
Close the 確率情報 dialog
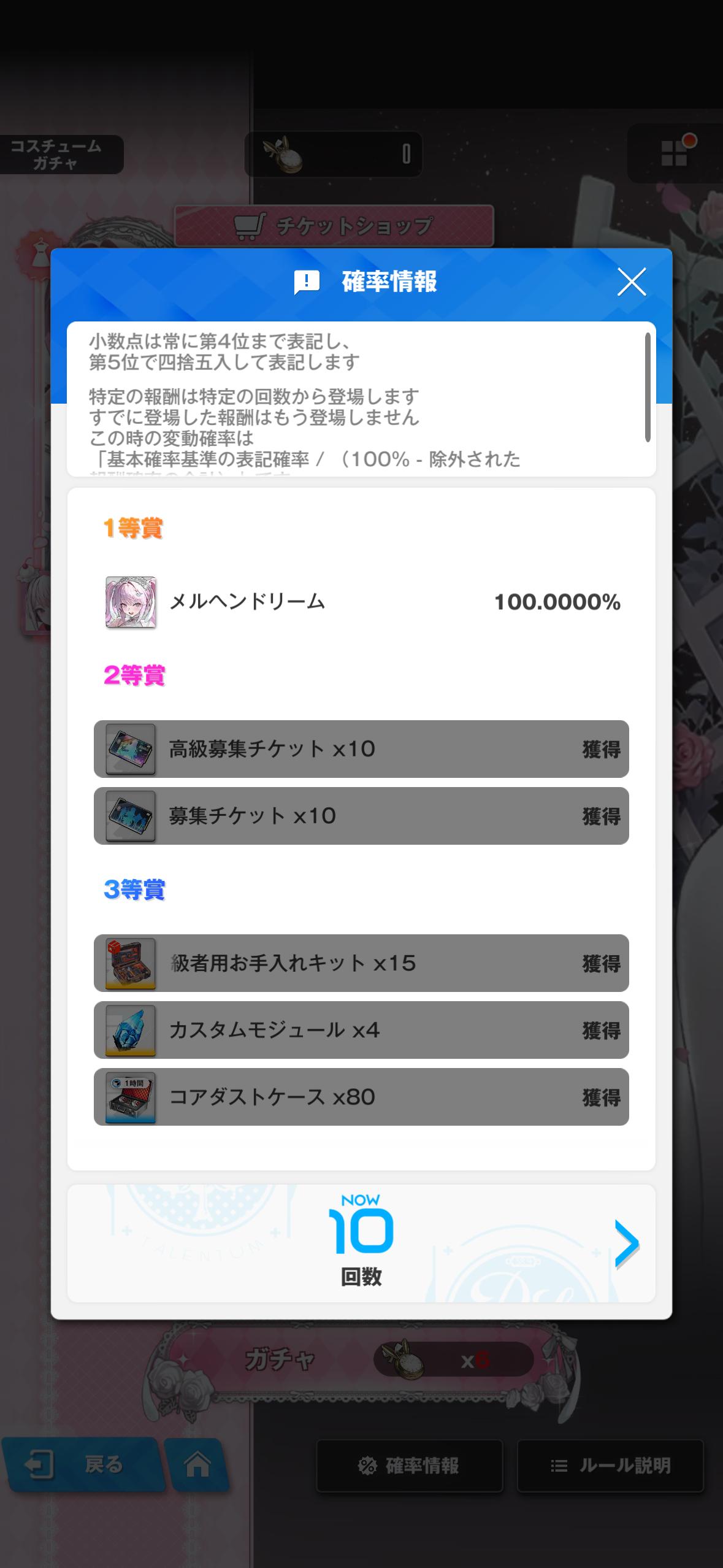click(631, 282)
